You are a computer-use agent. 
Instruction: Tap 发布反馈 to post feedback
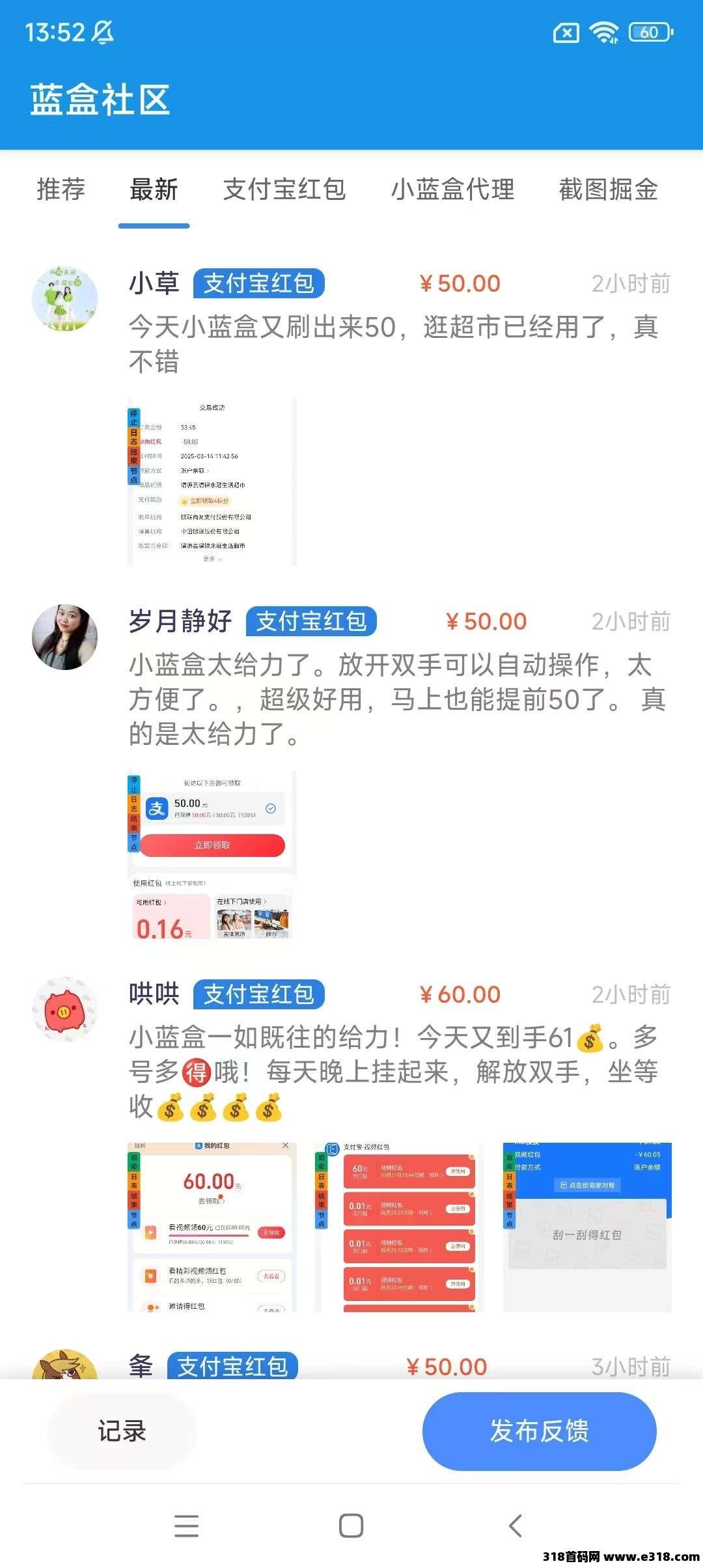coord(539,1431)
